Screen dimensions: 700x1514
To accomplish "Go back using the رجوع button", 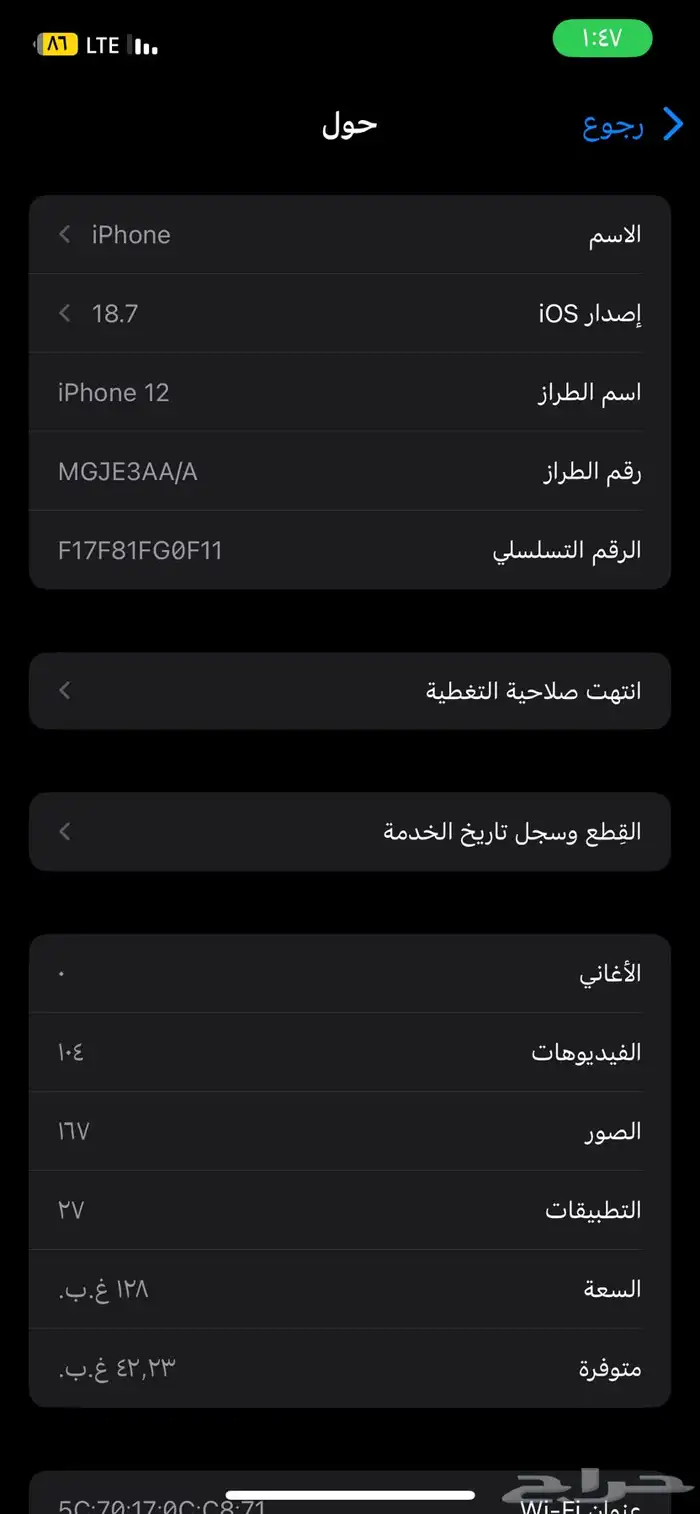I will 633,126.
